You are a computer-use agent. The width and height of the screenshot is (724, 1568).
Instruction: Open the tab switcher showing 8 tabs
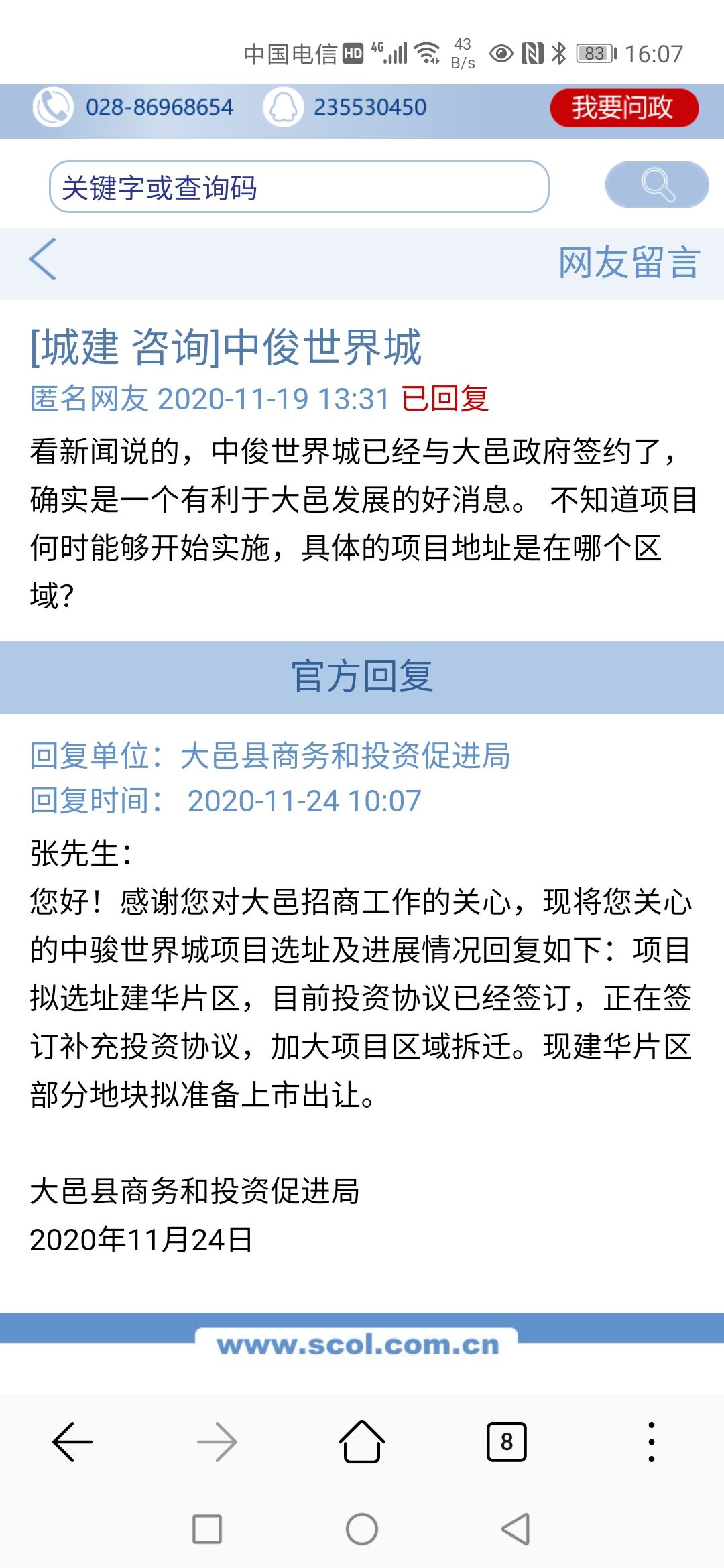(507, 1441)
